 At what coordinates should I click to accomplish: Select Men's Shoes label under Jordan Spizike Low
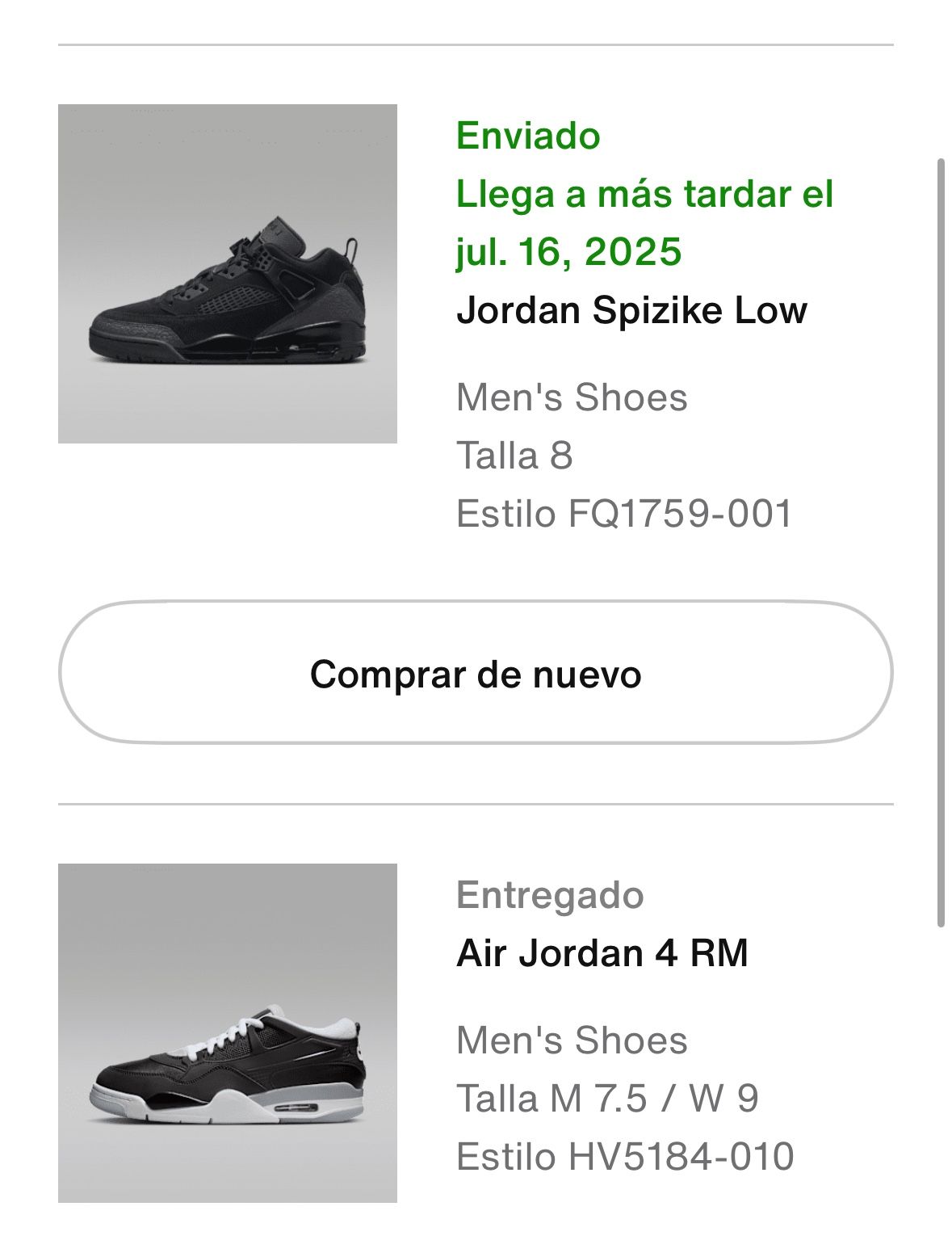point(572,397)
